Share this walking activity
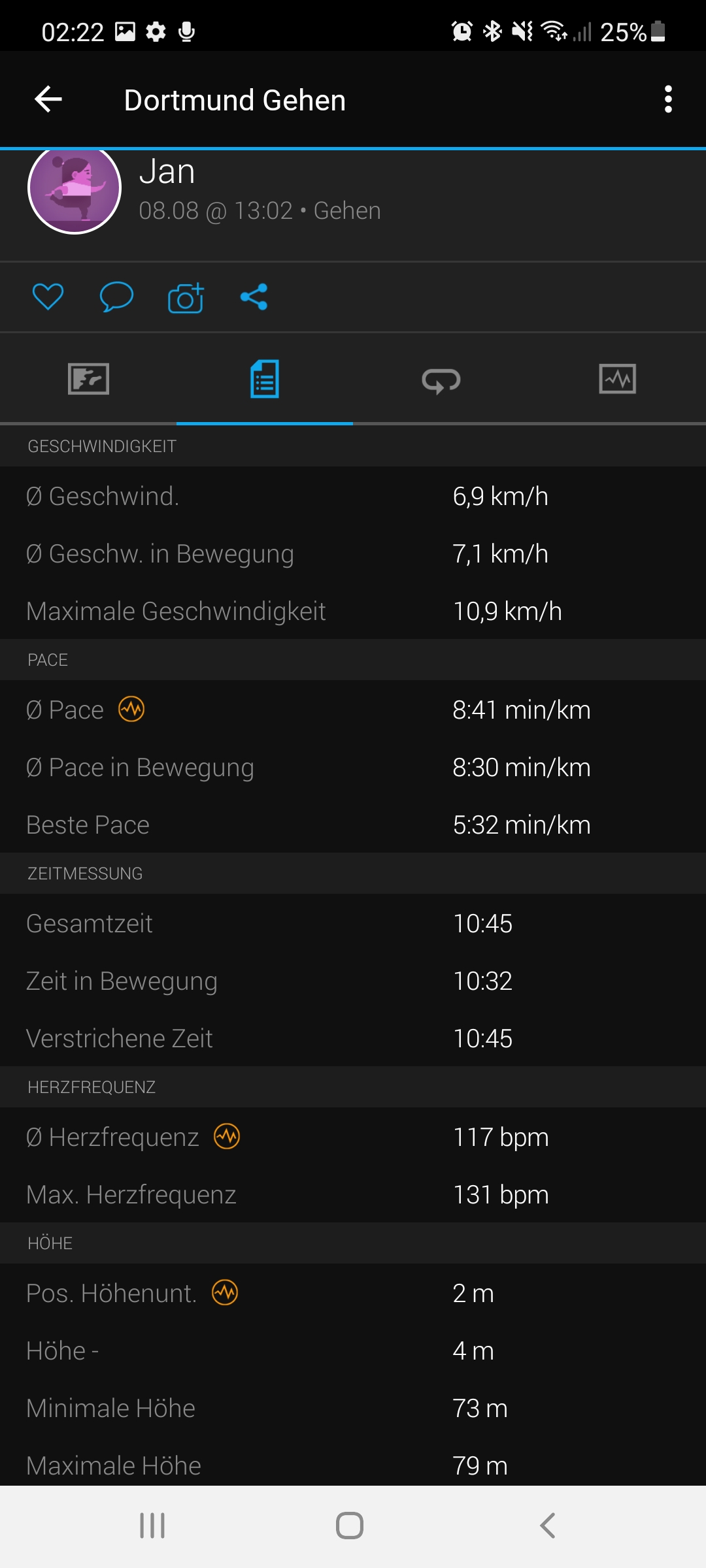The width and height of the screenshot is (706, 1568). (x=254, y=297)
